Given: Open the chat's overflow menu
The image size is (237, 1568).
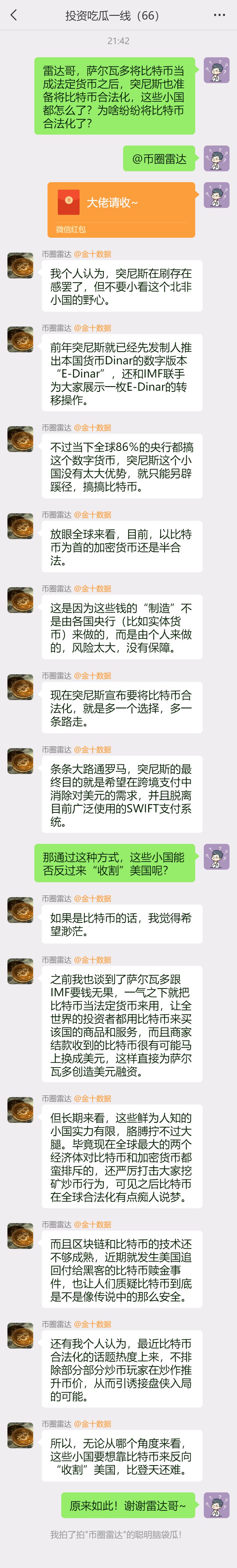Looking at the screenshot, I should pyautogui.click(x=219, y=15).
